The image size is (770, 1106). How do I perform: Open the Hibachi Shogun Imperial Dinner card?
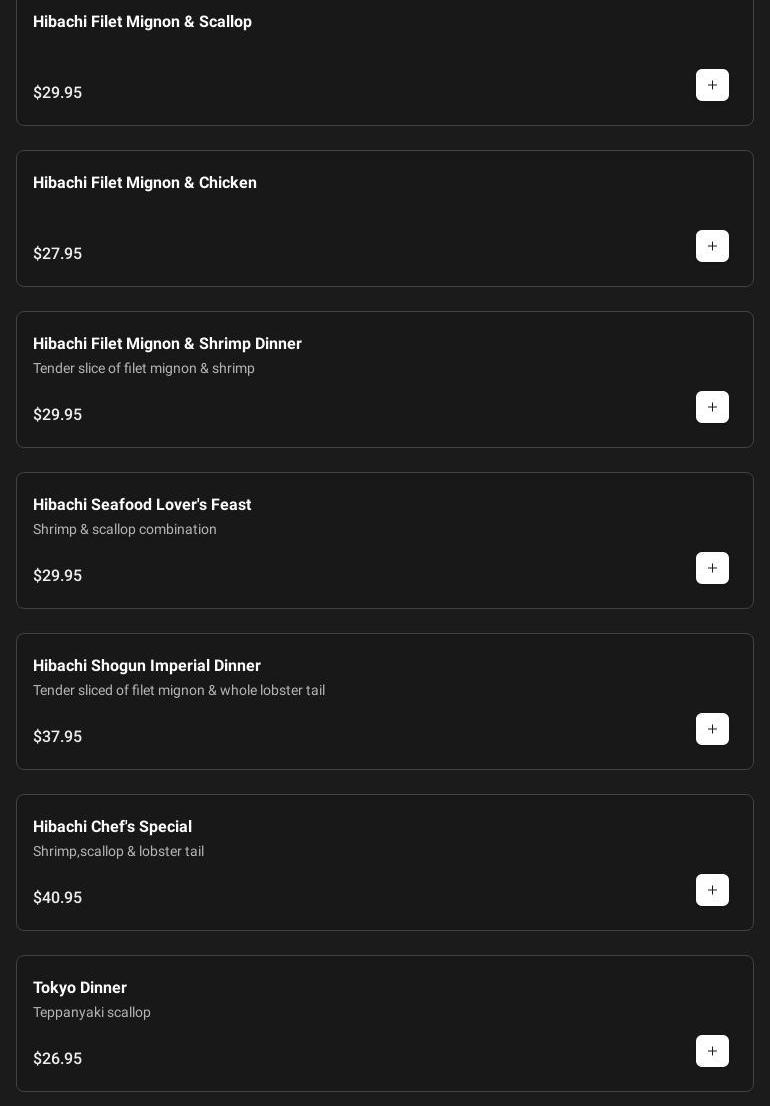pos(147,666)
